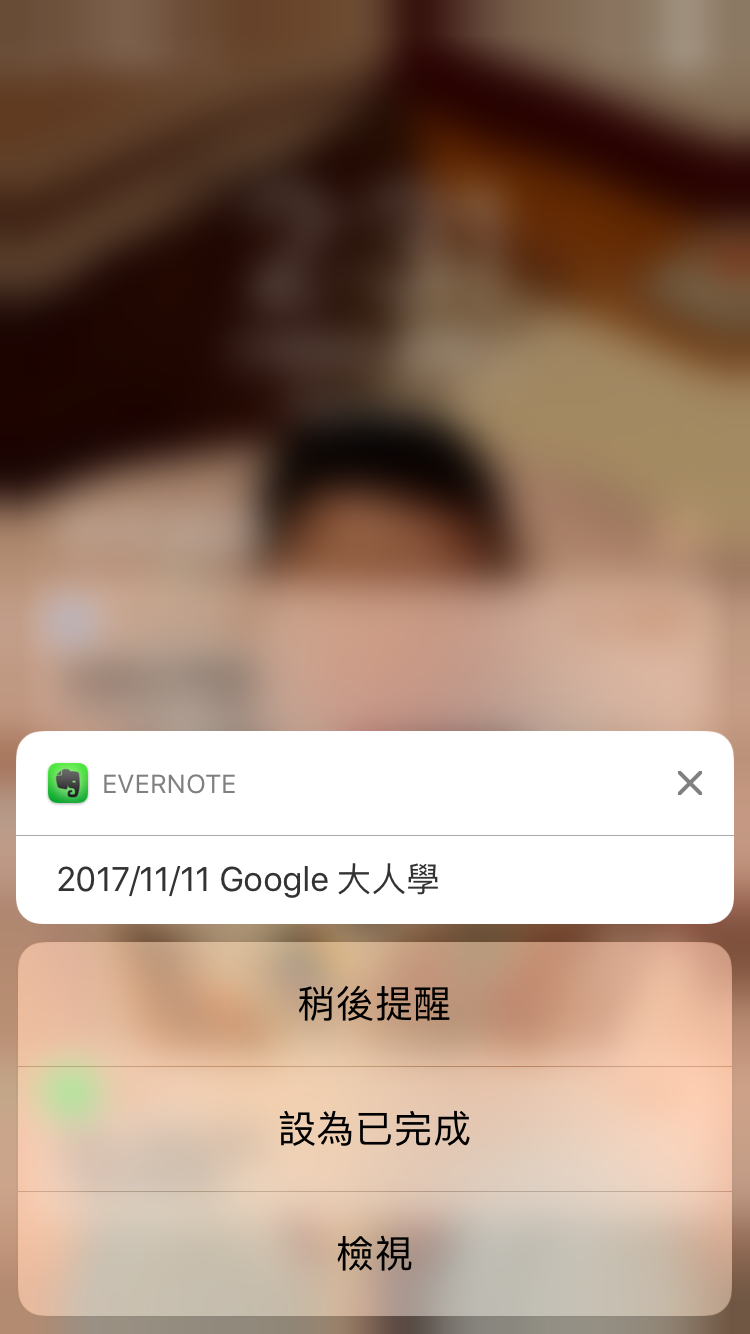Open the 2017/11/11 Google 大人學 reminder note
The image size is (750, 1334).
click(x=375, y=880)
